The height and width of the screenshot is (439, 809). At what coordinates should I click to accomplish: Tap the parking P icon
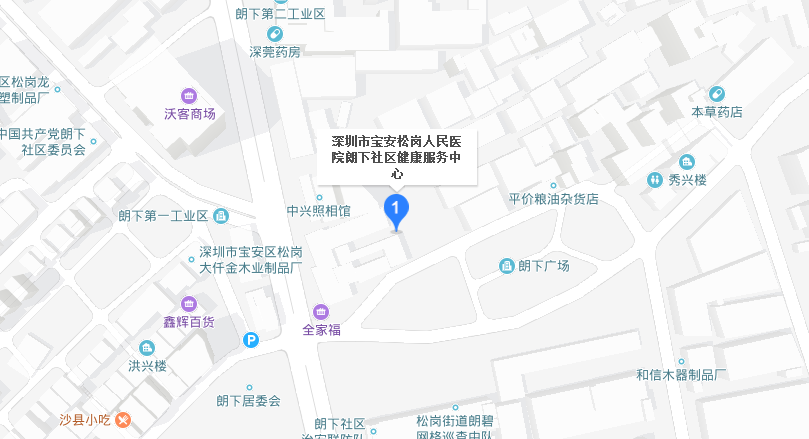[x=251, y=340]
